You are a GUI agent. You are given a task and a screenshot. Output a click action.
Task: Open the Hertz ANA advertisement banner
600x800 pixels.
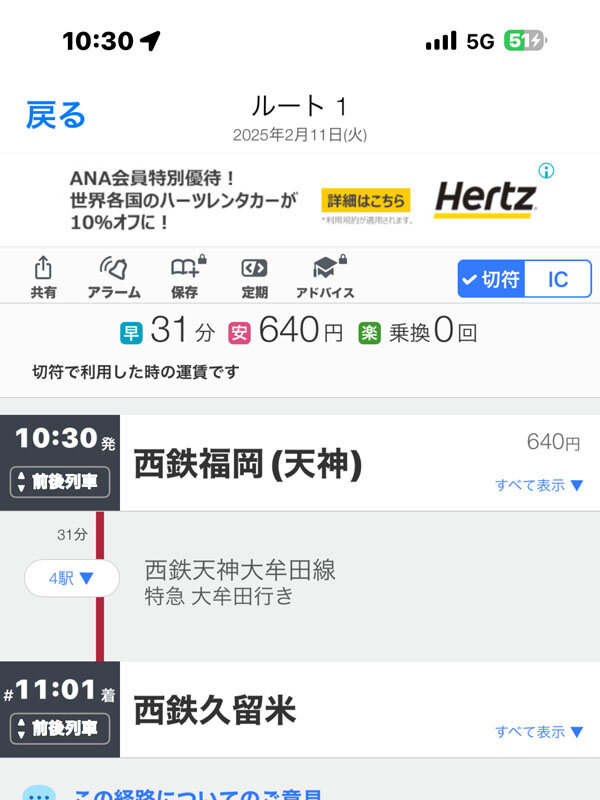[300, 199]
